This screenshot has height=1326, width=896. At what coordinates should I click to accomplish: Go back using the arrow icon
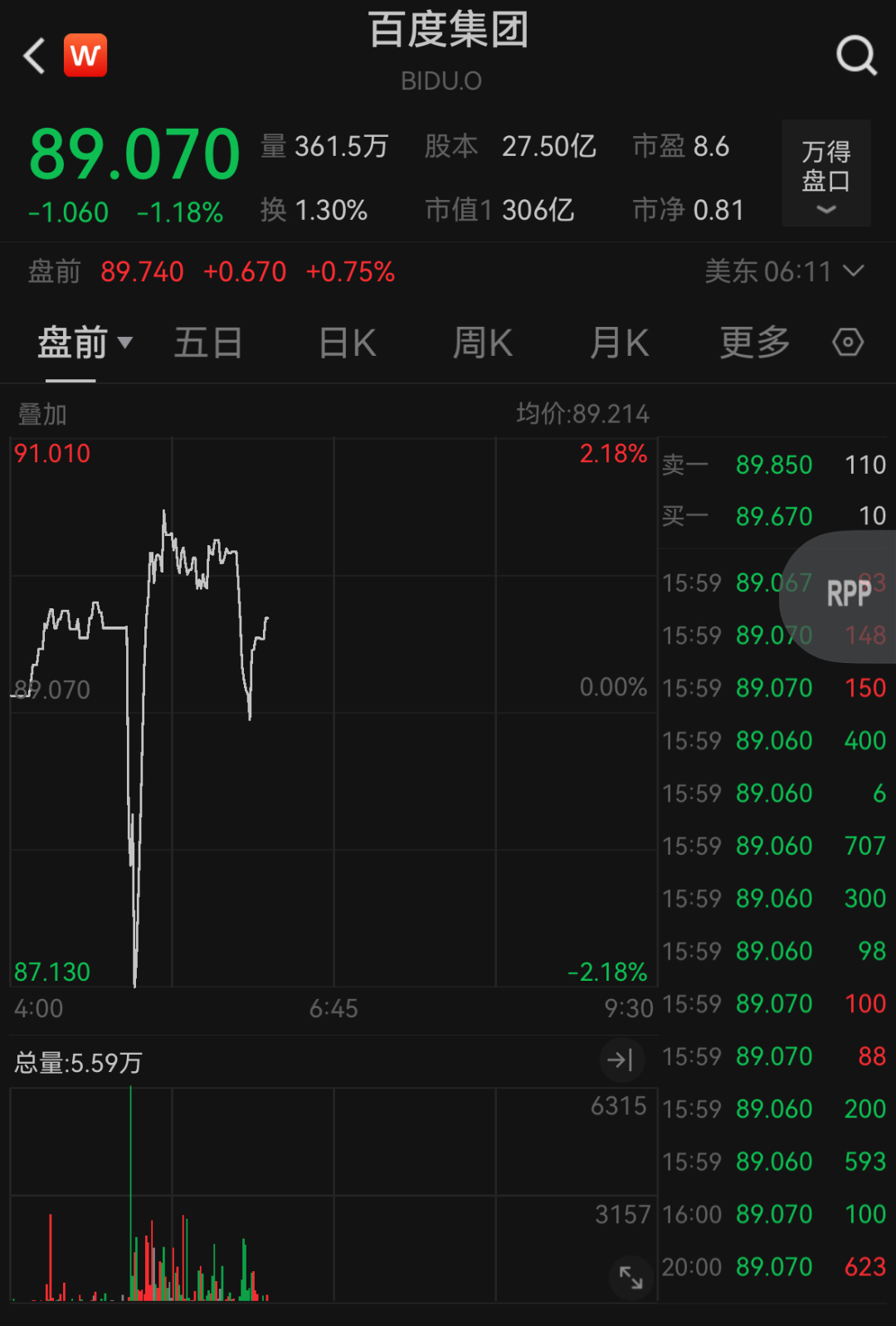35,56
